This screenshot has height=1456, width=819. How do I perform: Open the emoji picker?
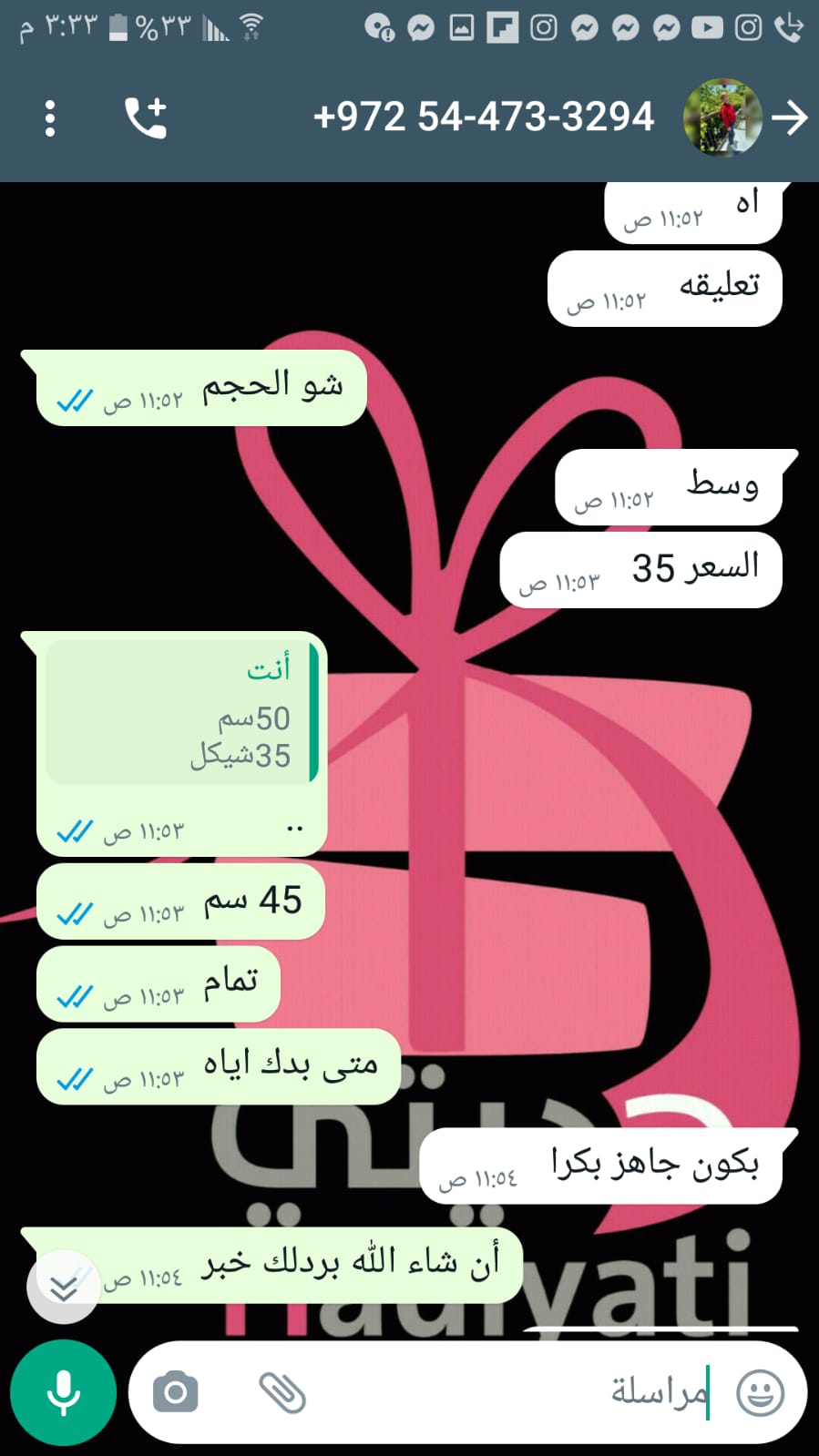760,1392
